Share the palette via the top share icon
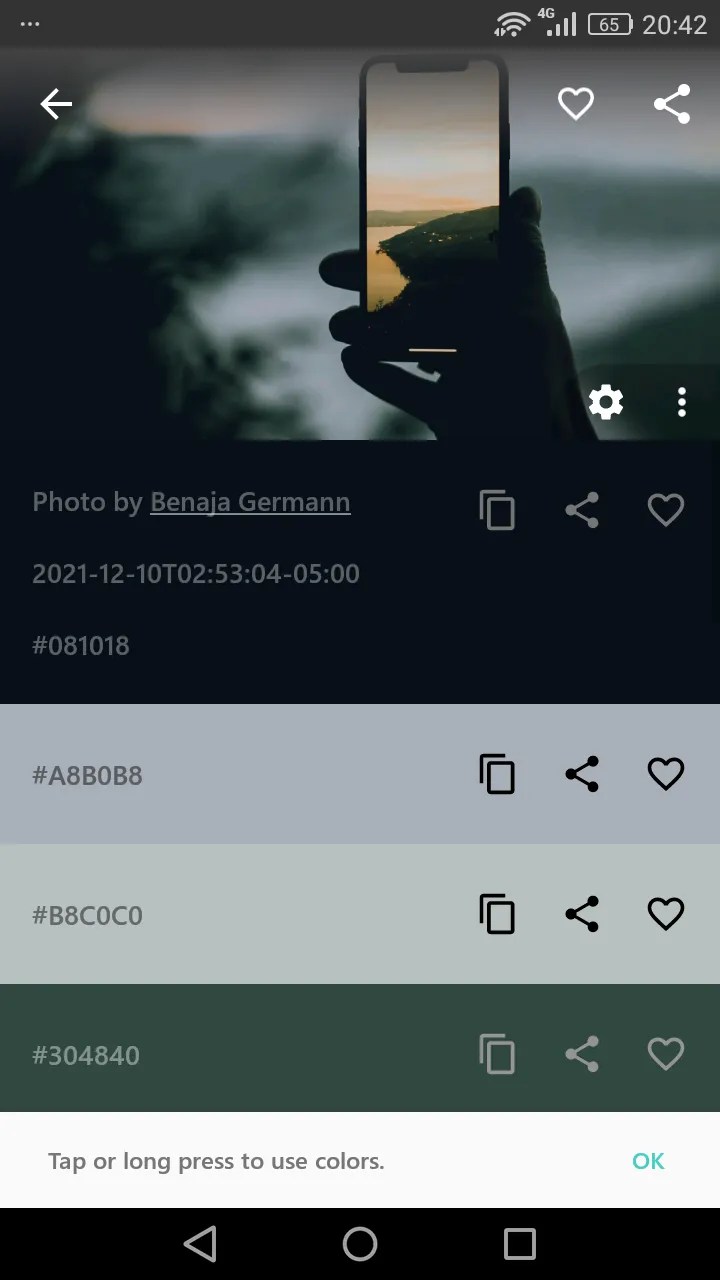720x1280 pixels. point(672,103)
